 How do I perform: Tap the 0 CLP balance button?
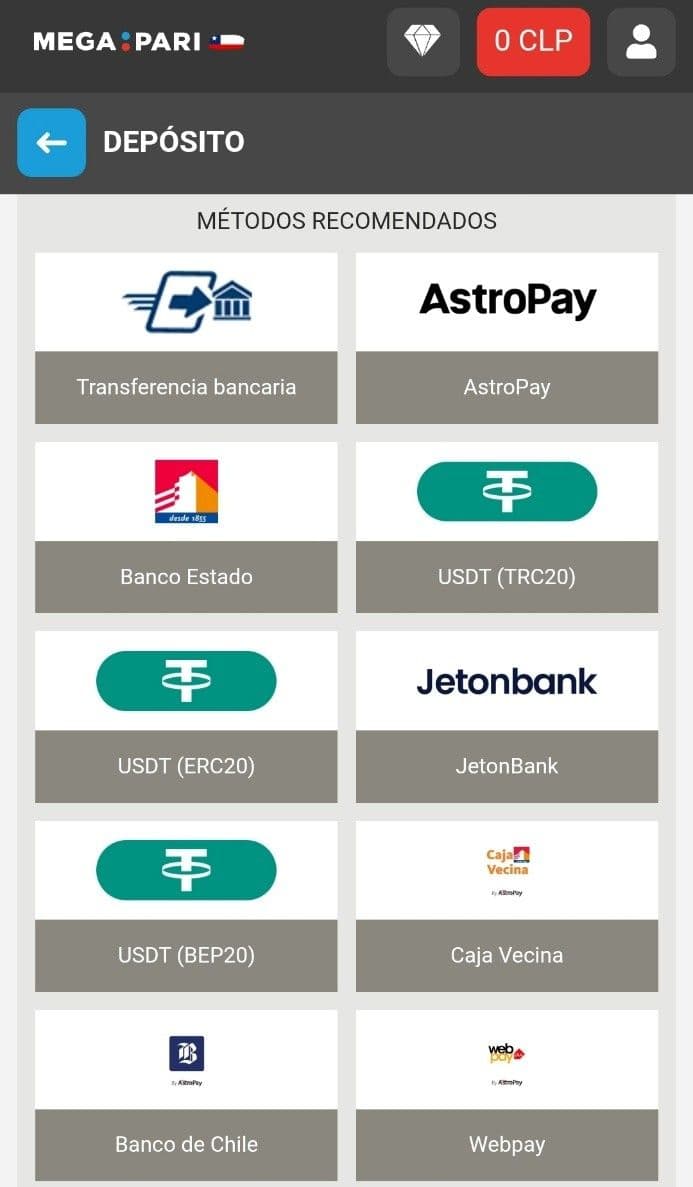point(533,42)
